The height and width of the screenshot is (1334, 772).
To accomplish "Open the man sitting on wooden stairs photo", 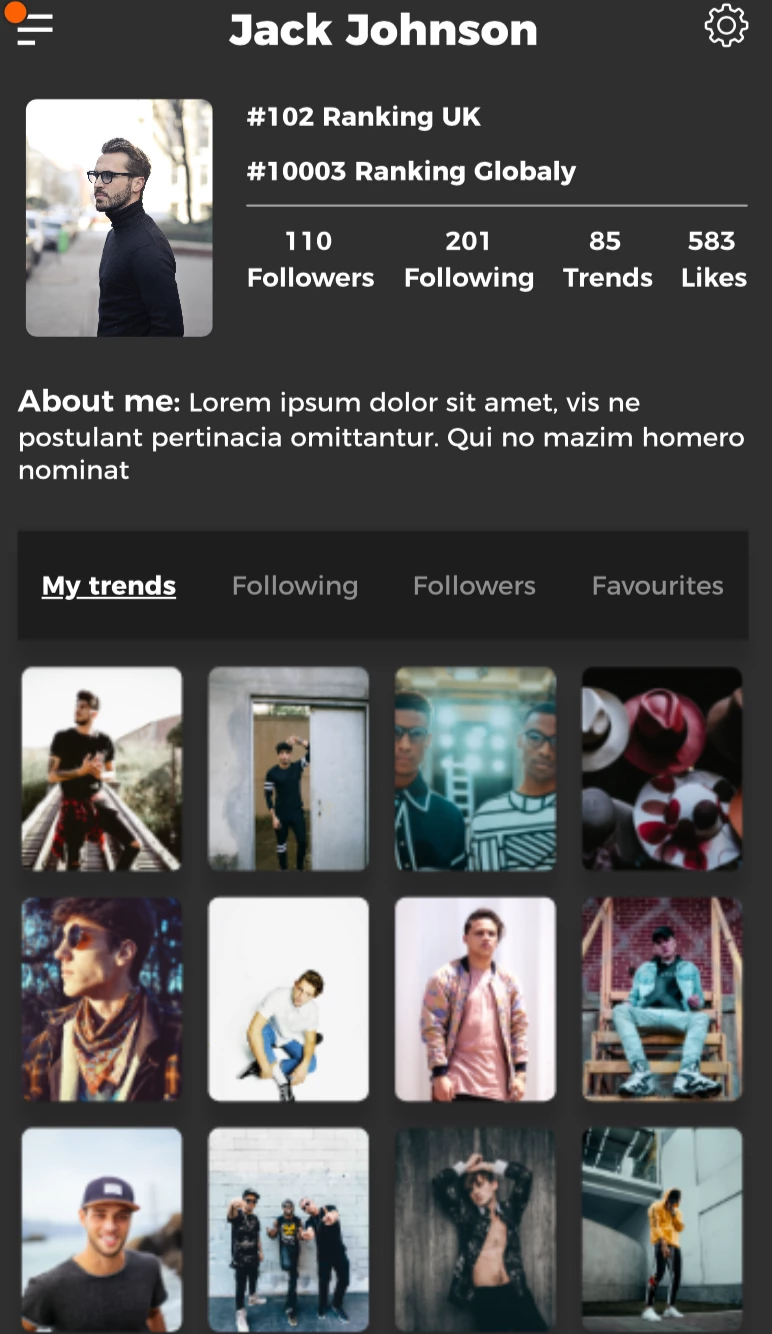I will point(662,999).
